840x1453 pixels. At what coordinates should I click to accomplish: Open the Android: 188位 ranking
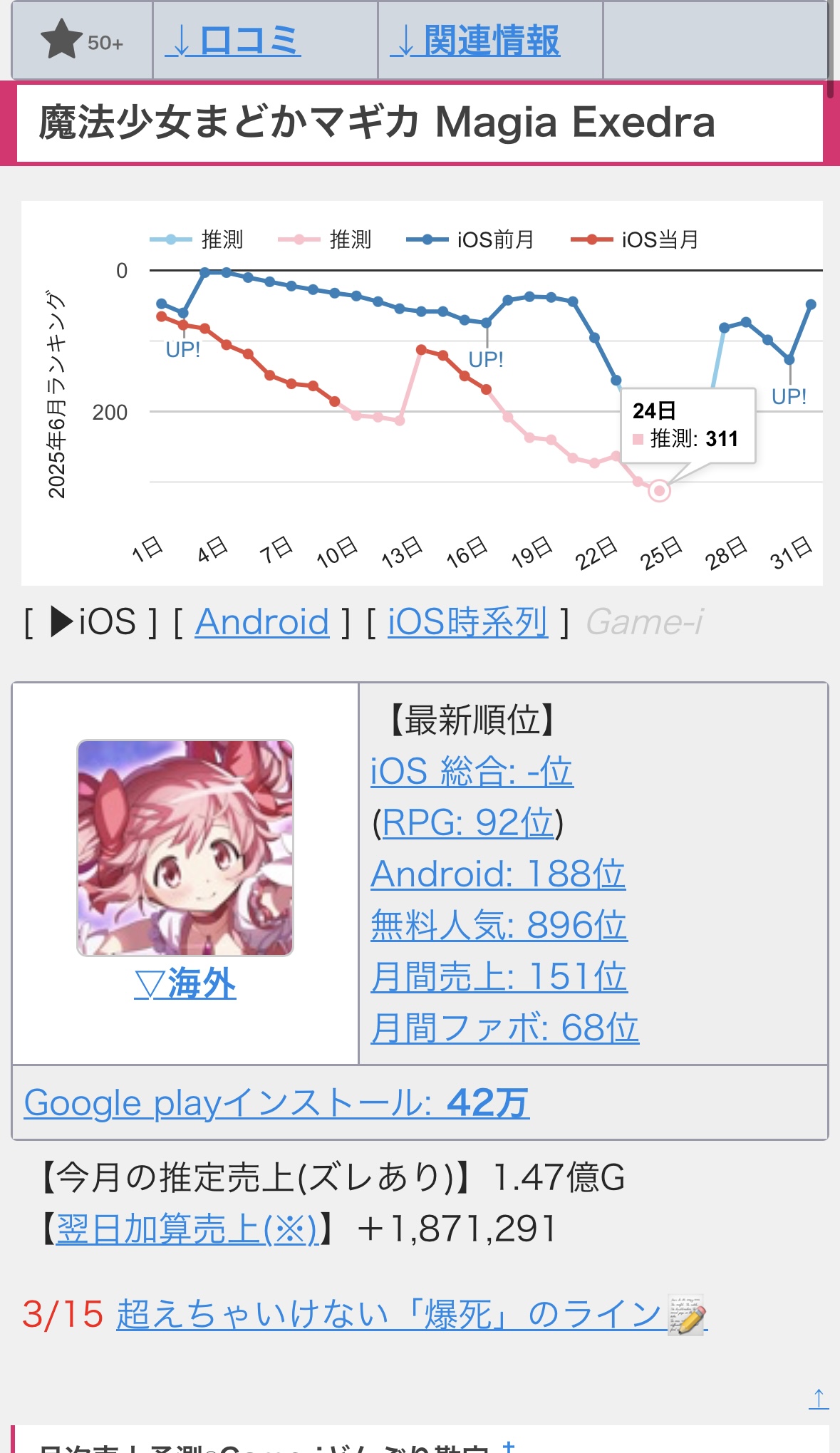(x=497, y=874)
